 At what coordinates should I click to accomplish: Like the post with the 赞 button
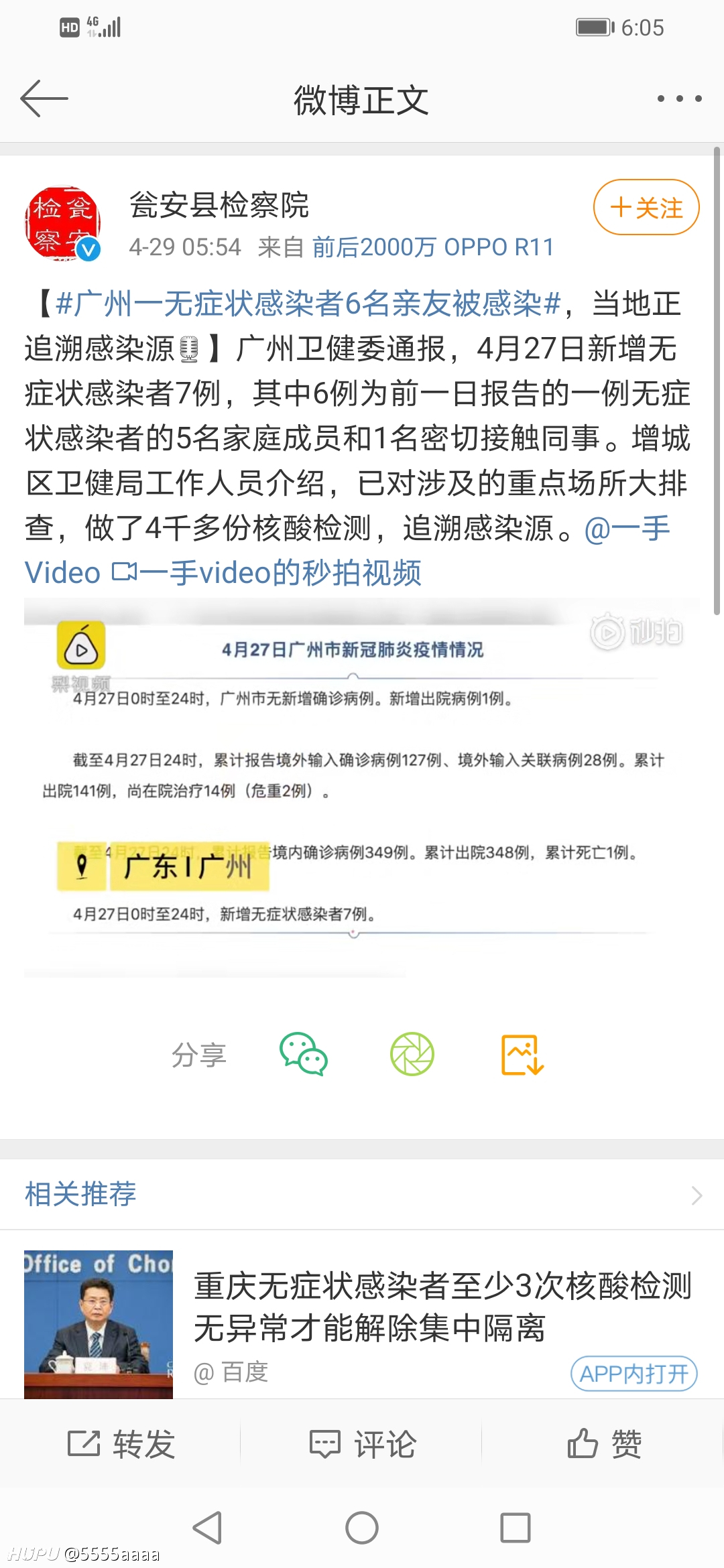click(x=604, y=1443)
